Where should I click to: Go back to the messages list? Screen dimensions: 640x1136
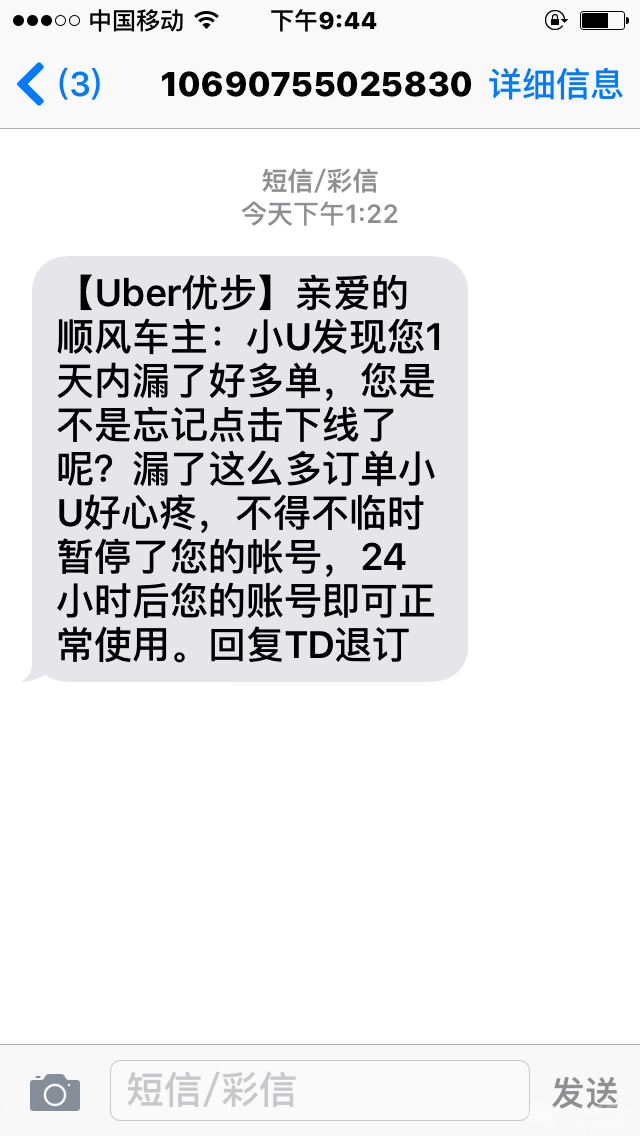point(58,84)
